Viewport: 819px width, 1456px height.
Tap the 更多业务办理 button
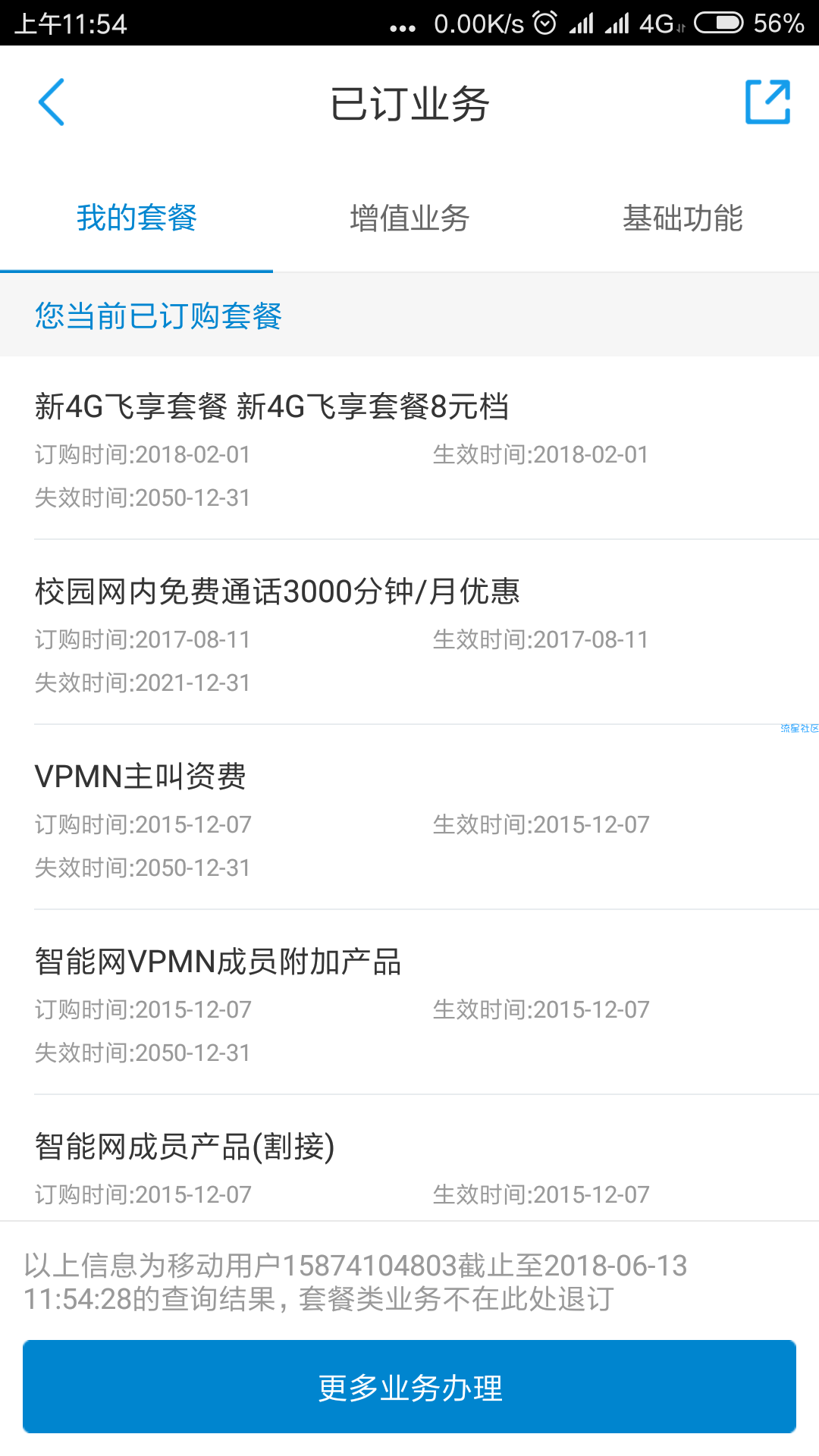coord(409,1387)
